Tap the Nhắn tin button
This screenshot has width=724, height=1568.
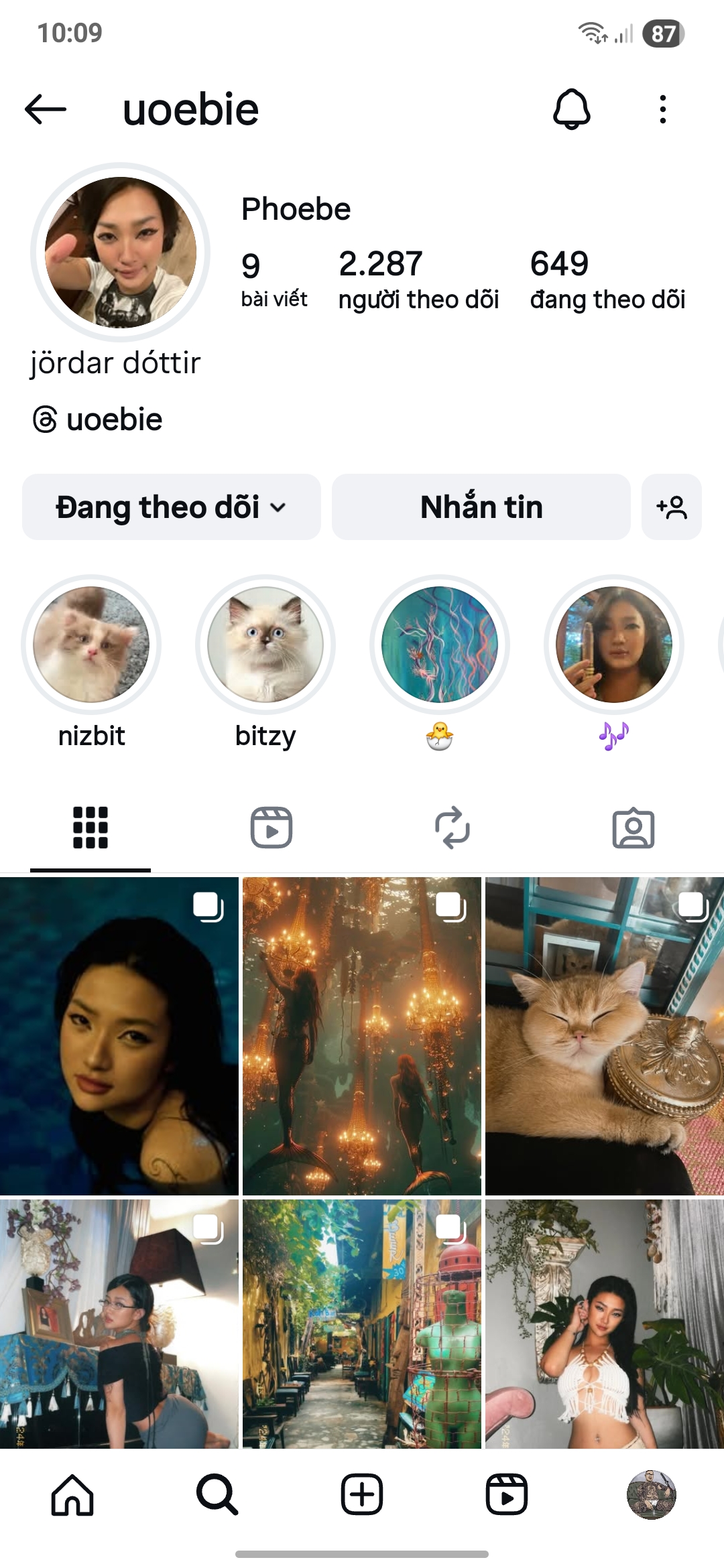tap(481, 507)
